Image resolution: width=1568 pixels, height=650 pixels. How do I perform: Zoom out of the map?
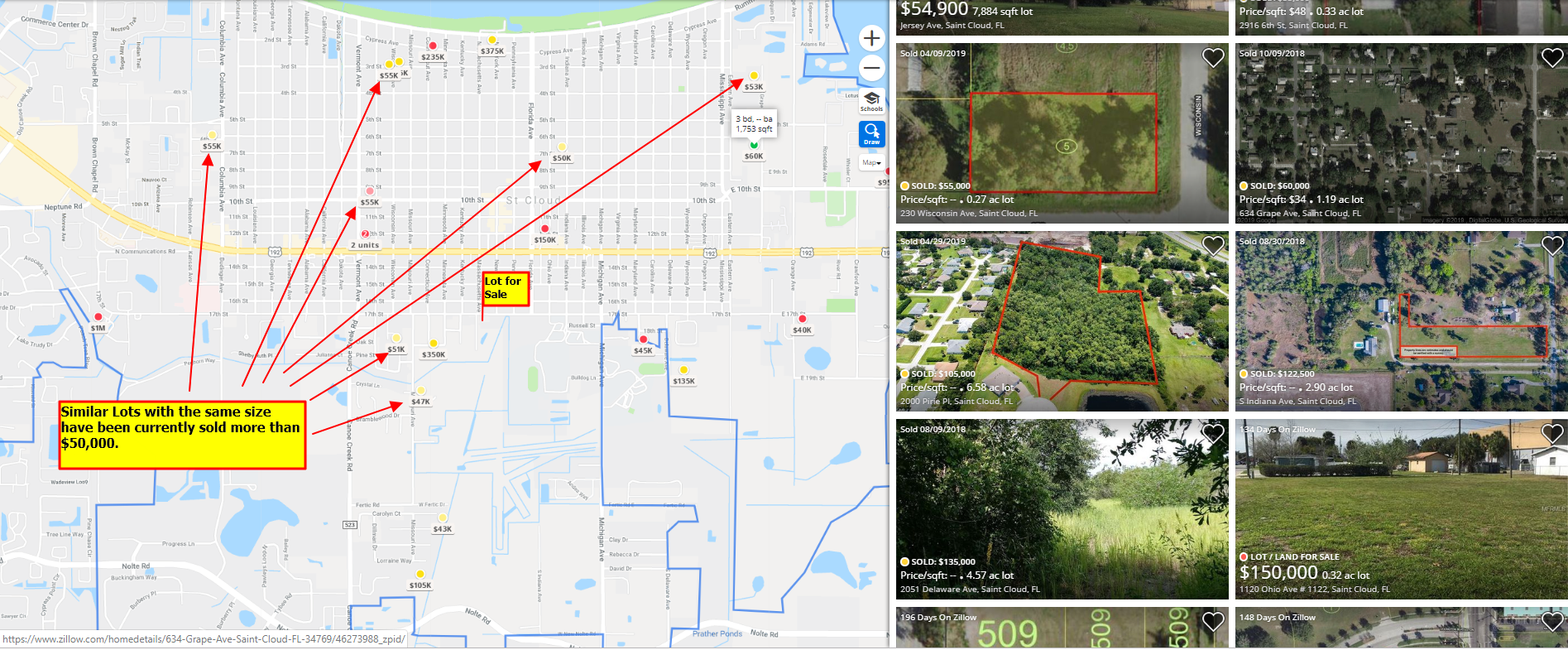871,68
